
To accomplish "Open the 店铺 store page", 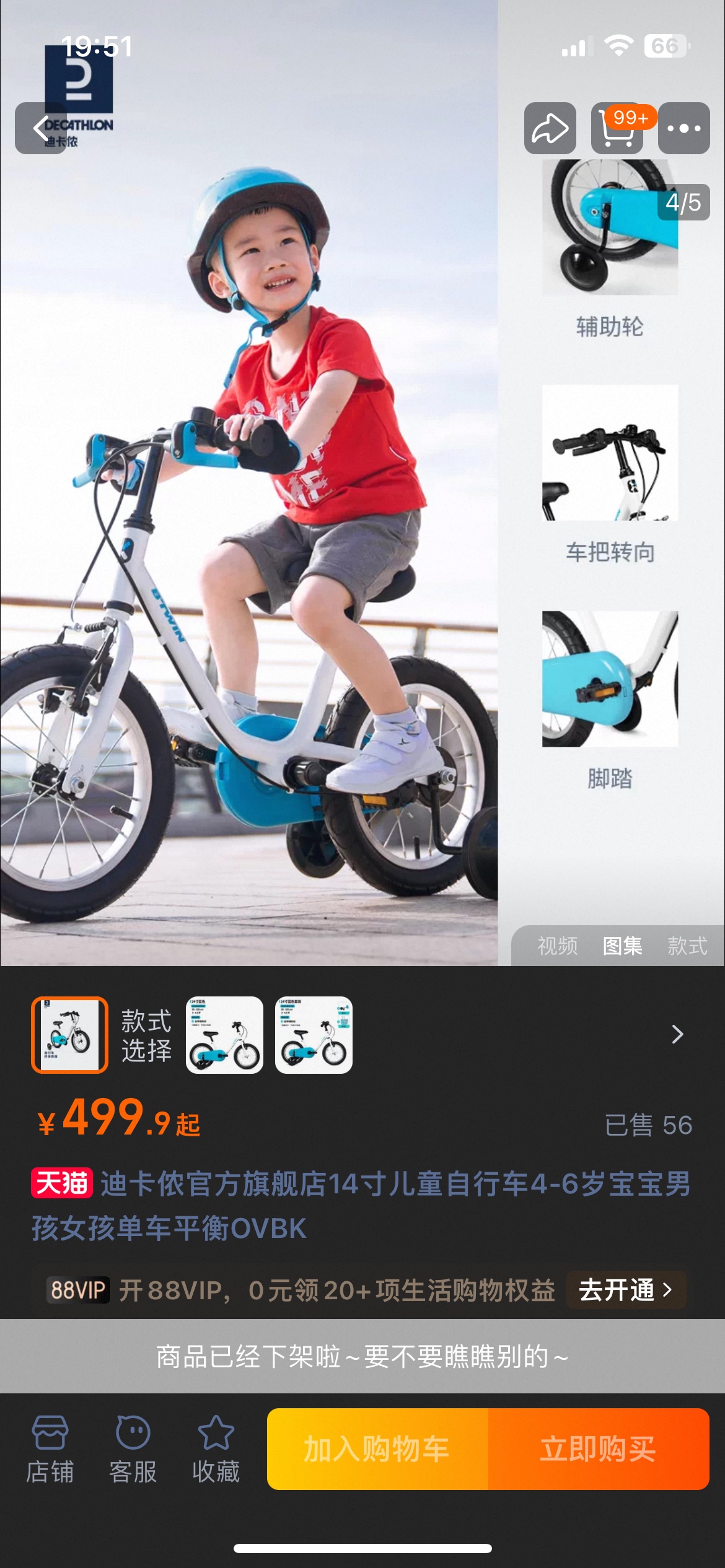I will pyautogui.click(x=50, y=1449).
